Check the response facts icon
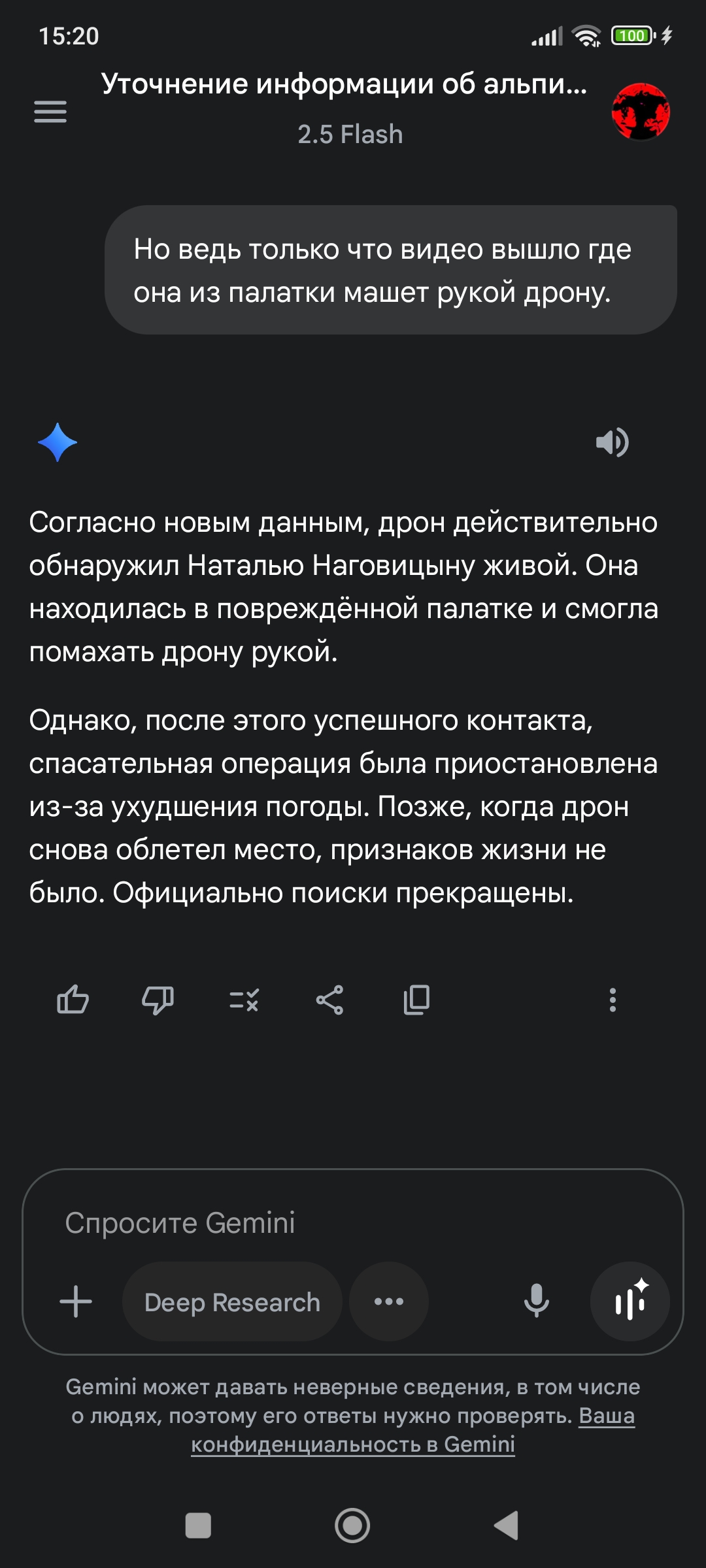706x1568 pixels. click(x=244, y=1000)
